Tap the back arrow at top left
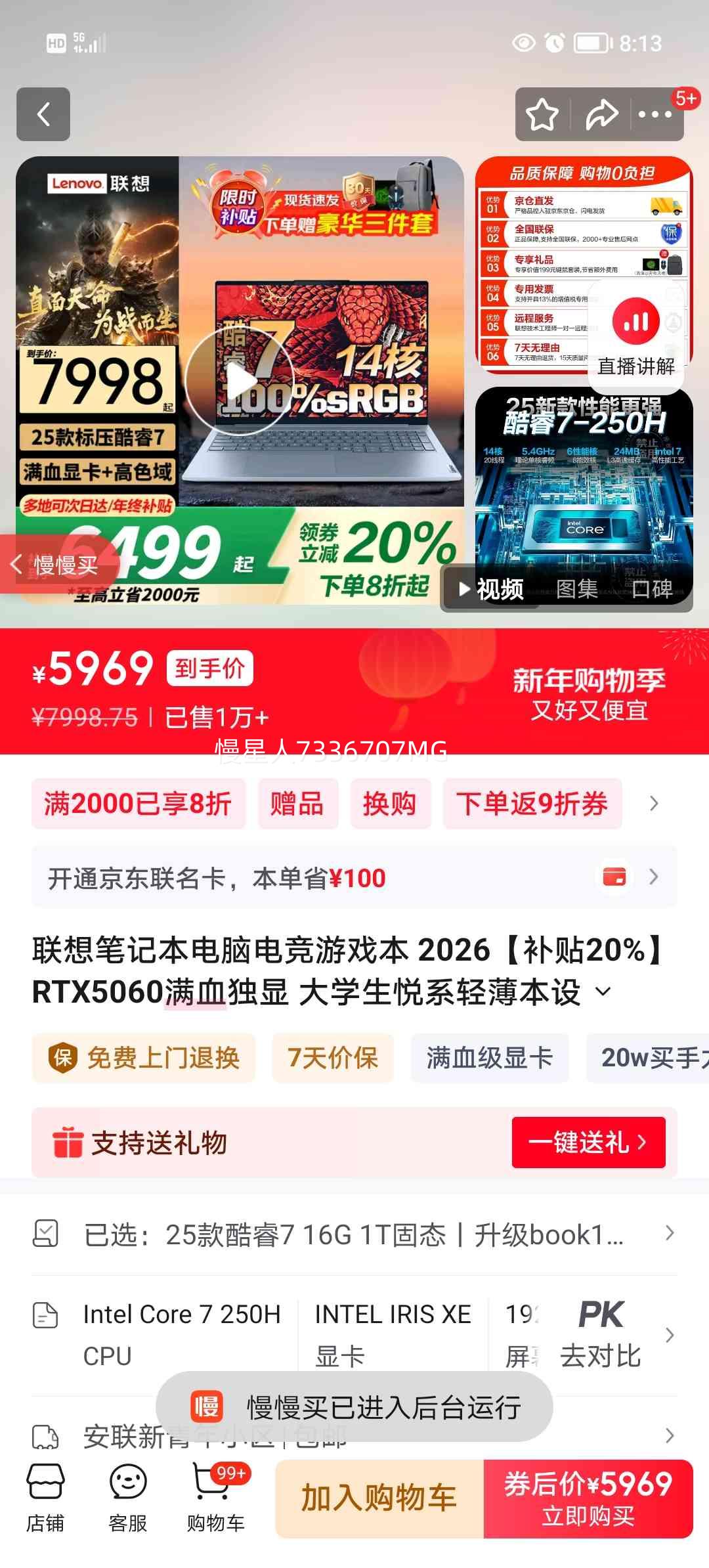Viewport: 709px width, 1568px height. [44, 114]
